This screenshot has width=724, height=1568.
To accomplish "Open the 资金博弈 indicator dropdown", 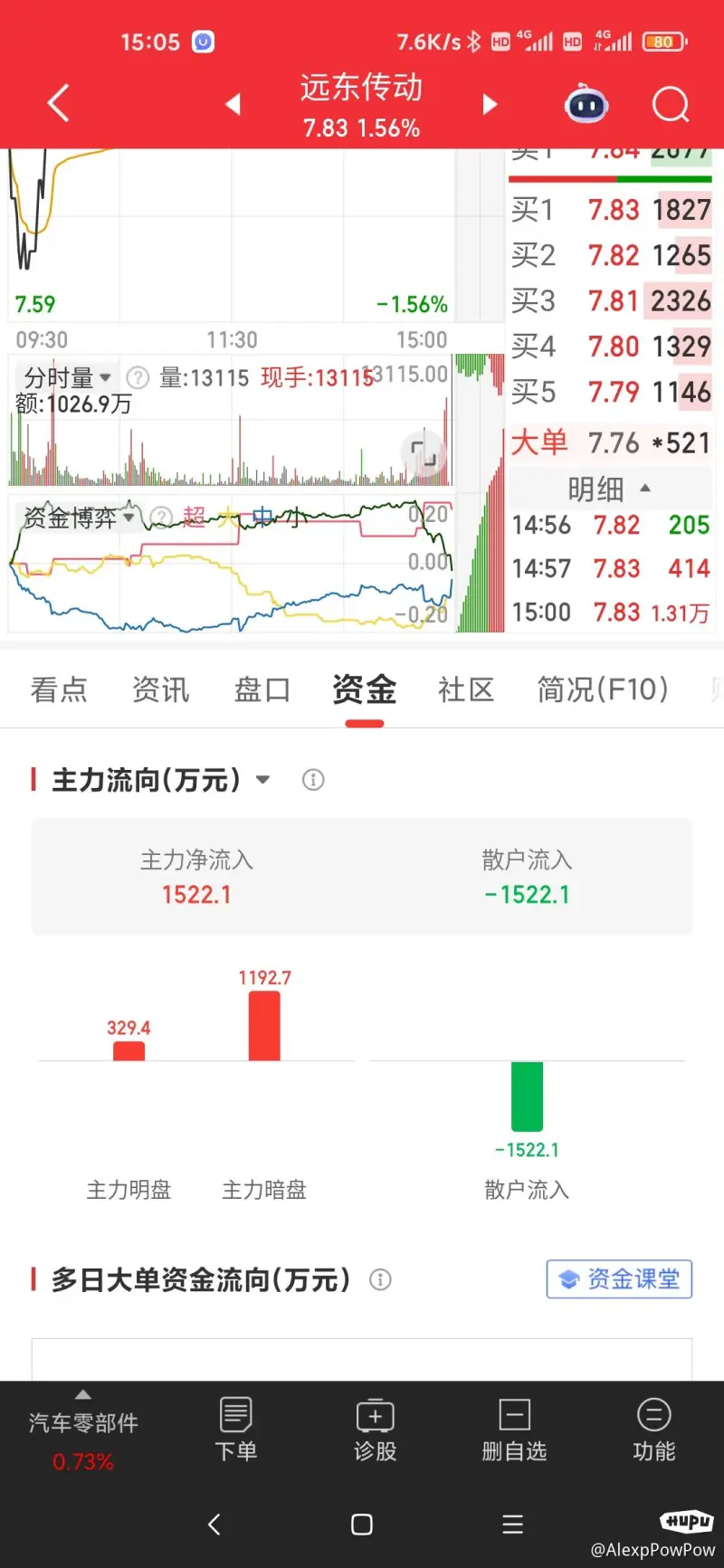I will (79, 518).
